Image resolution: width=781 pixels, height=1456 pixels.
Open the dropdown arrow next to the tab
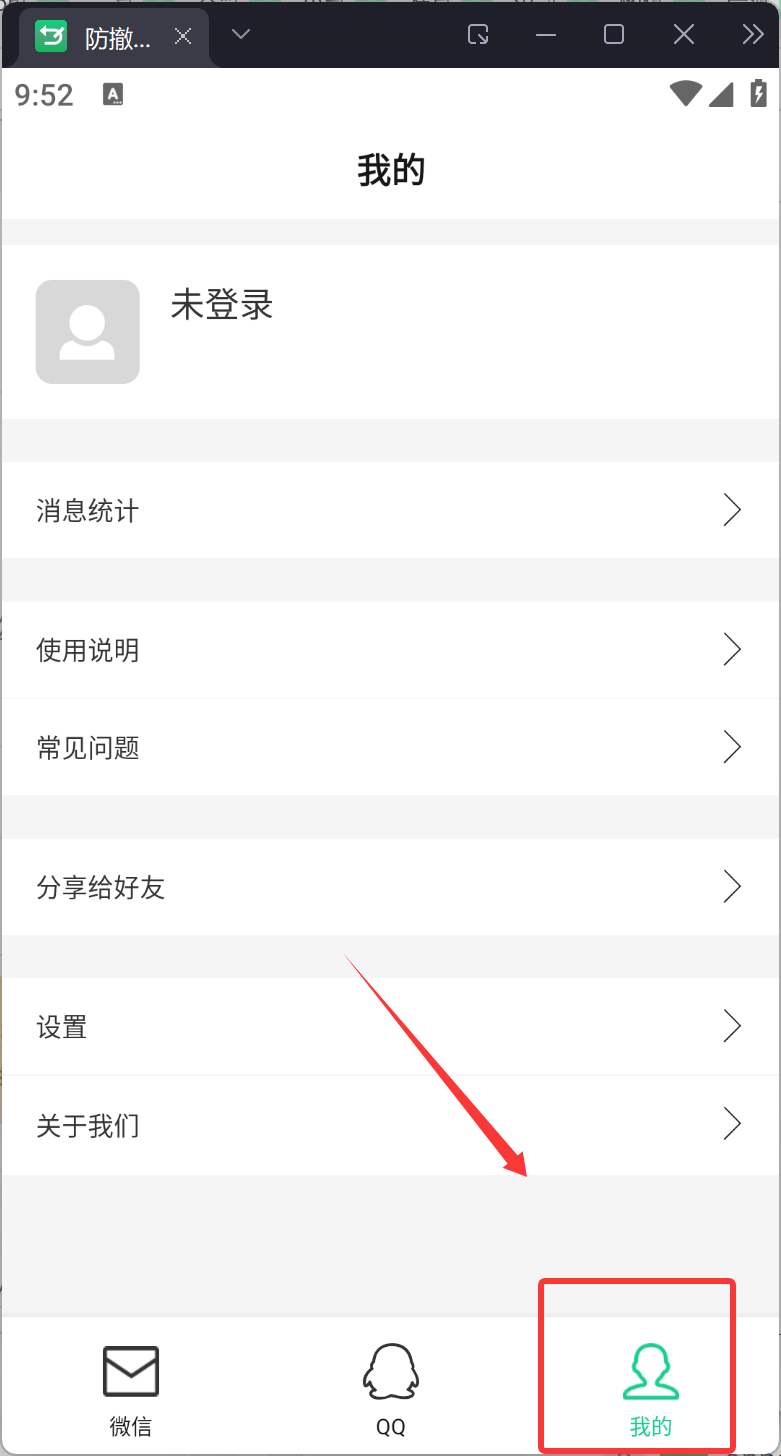pyautogui.click(x=240, y=35)
